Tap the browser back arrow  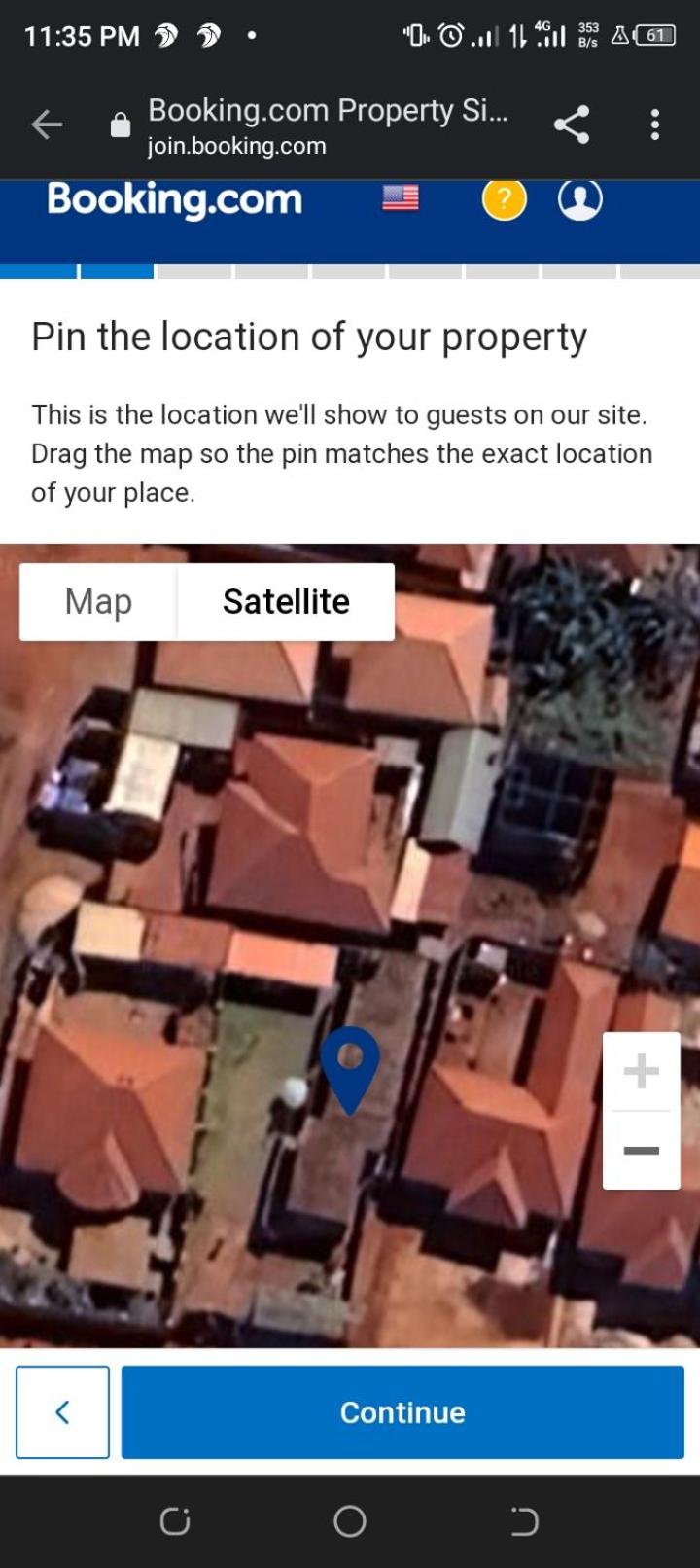coord(47,125)
